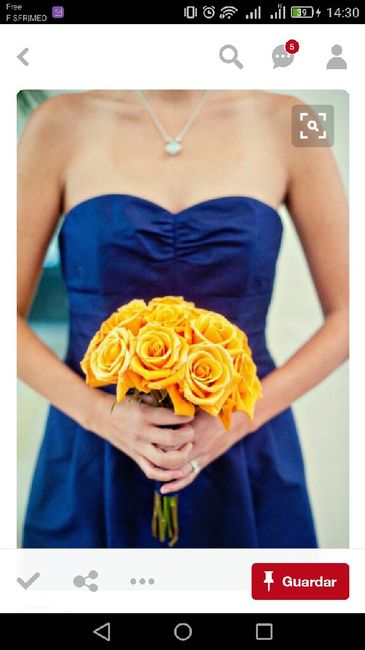
Task: Open the pinned photo of yellow roses
Action: [x=183, y=318]
